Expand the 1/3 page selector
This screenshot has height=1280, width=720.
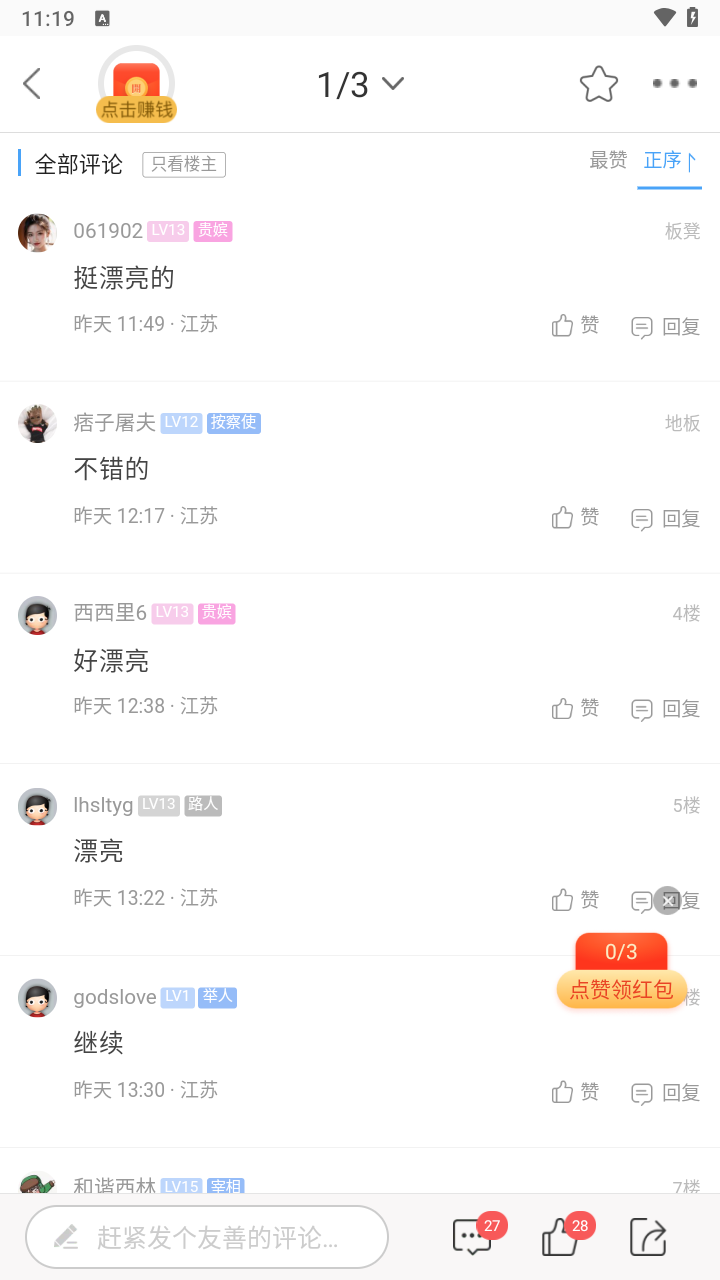(360, 84)
